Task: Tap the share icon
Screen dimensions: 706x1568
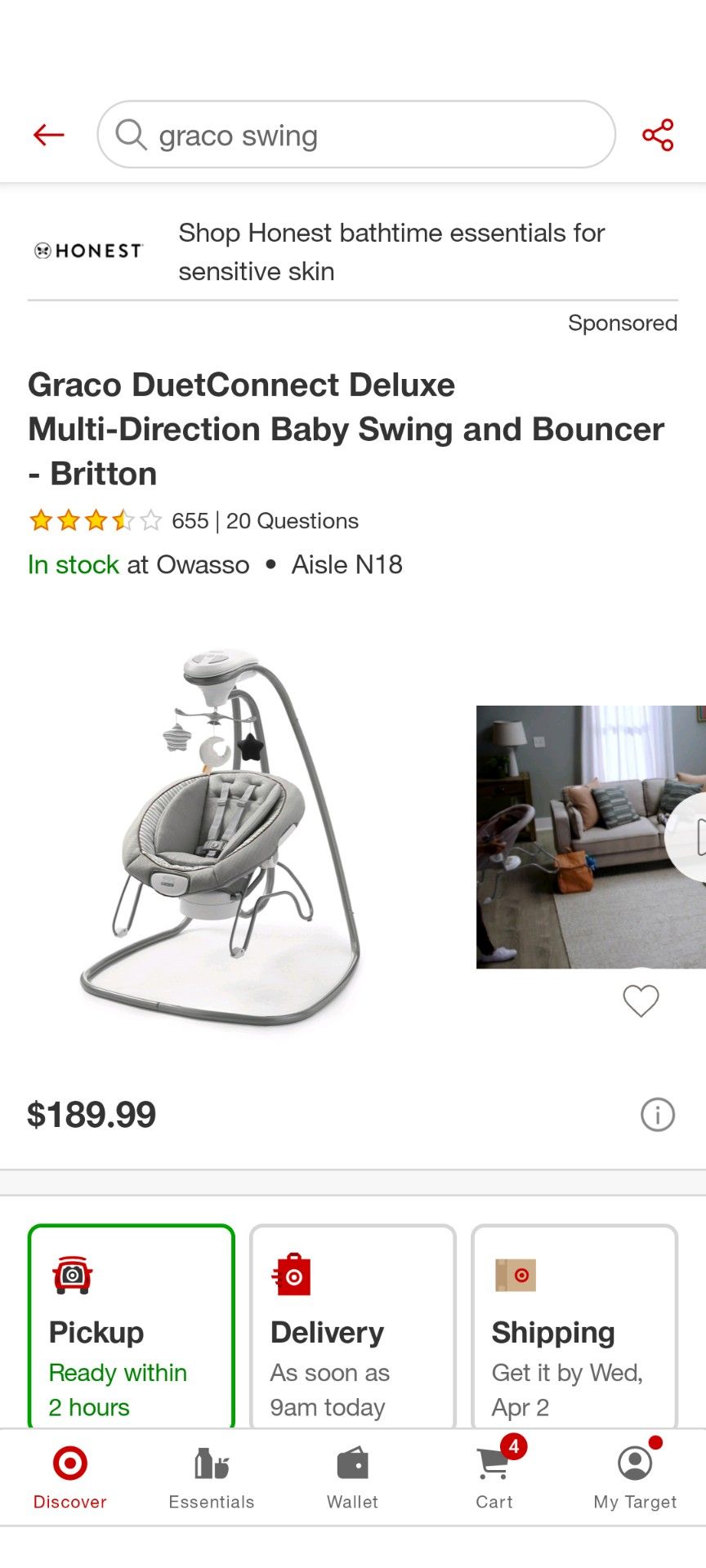Action: tap(659, 136)
